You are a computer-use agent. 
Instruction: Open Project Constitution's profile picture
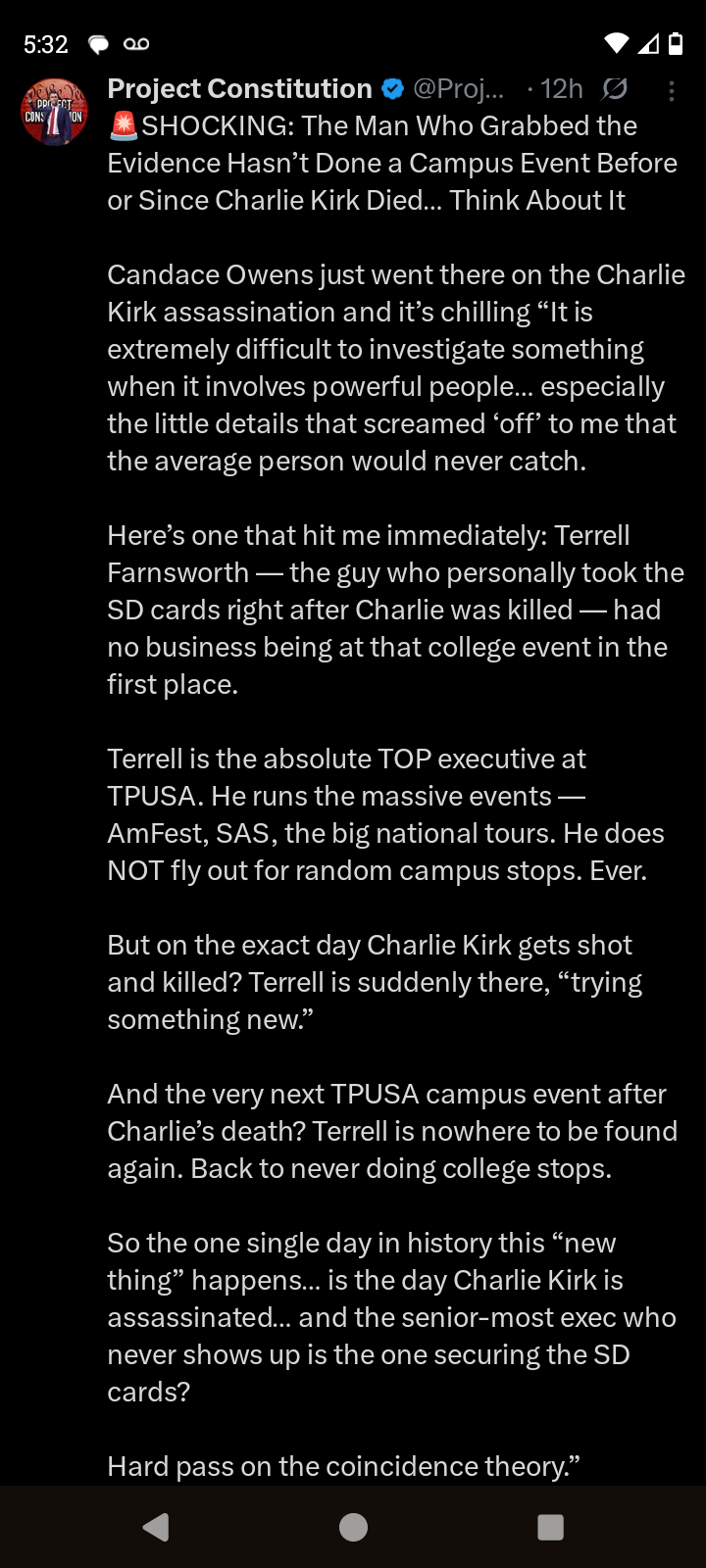tap(55, 112)
